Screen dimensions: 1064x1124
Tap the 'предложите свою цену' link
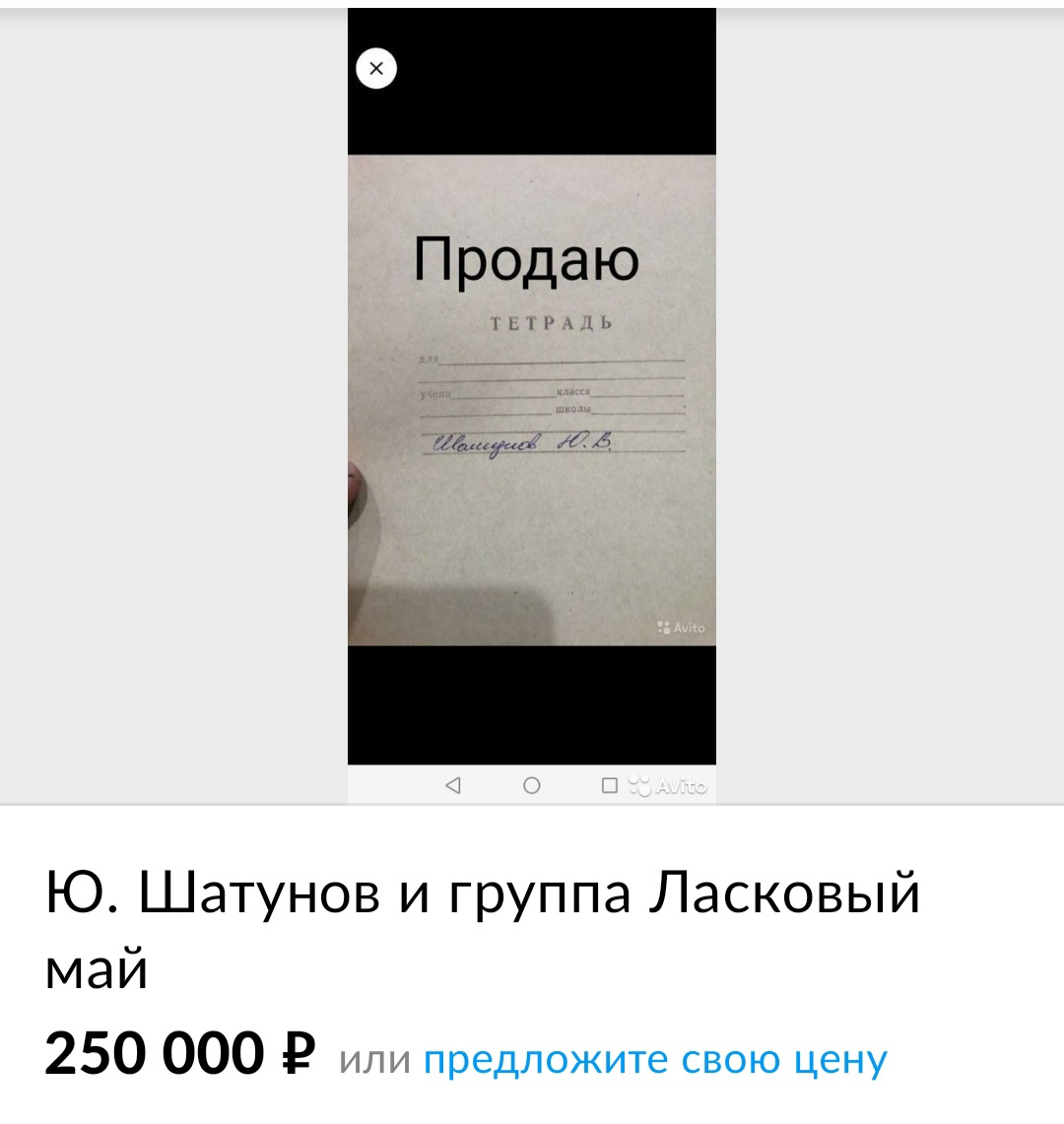point(655,1060)
